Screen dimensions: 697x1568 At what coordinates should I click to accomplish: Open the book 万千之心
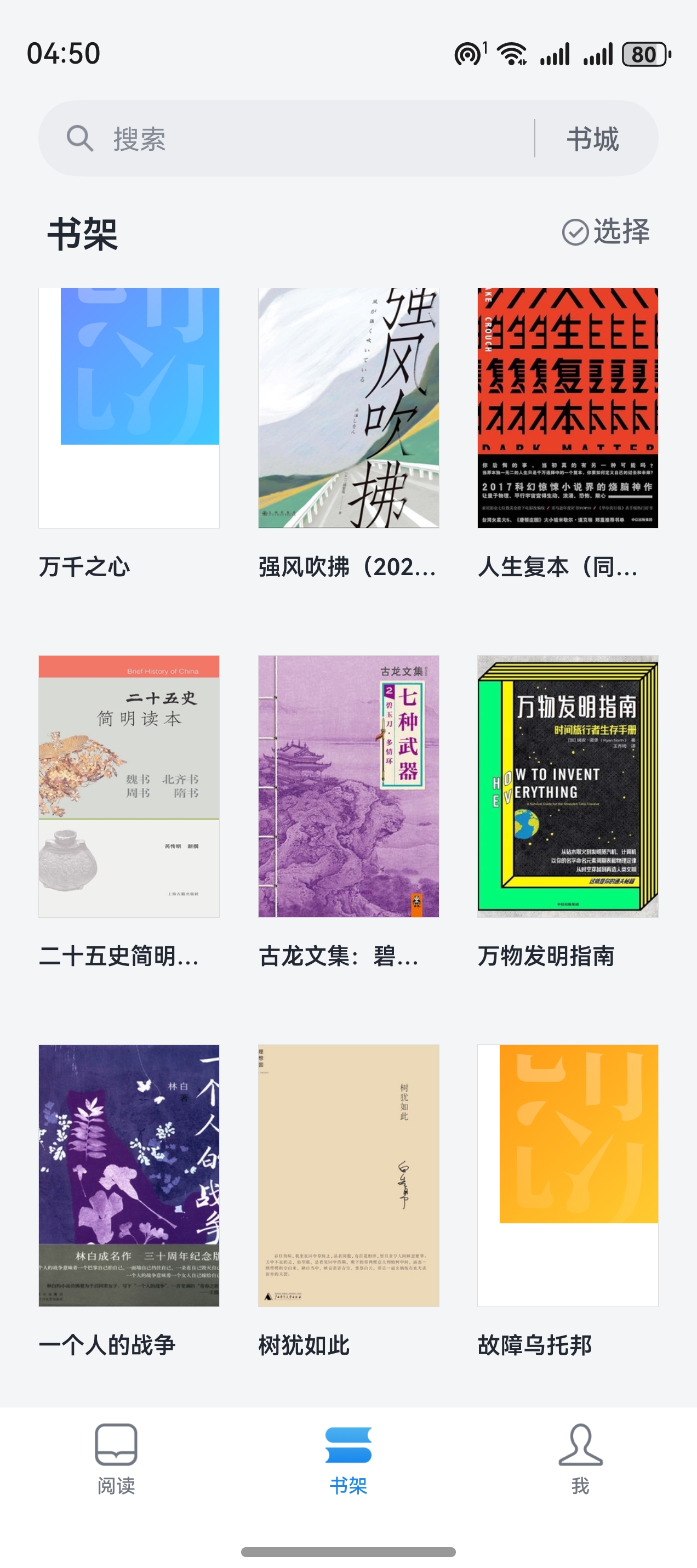[x=129, y=407]
